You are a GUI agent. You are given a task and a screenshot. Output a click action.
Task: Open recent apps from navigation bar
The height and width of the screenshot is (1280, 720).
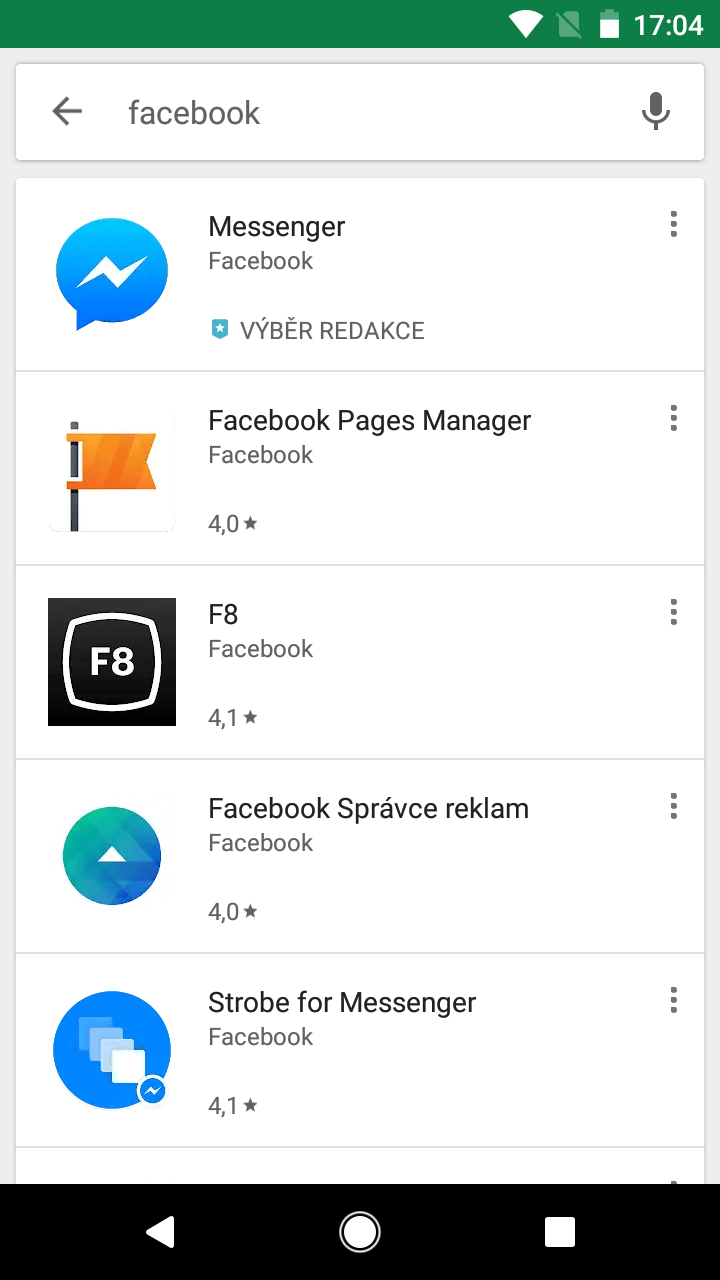tap(560, 1232)
